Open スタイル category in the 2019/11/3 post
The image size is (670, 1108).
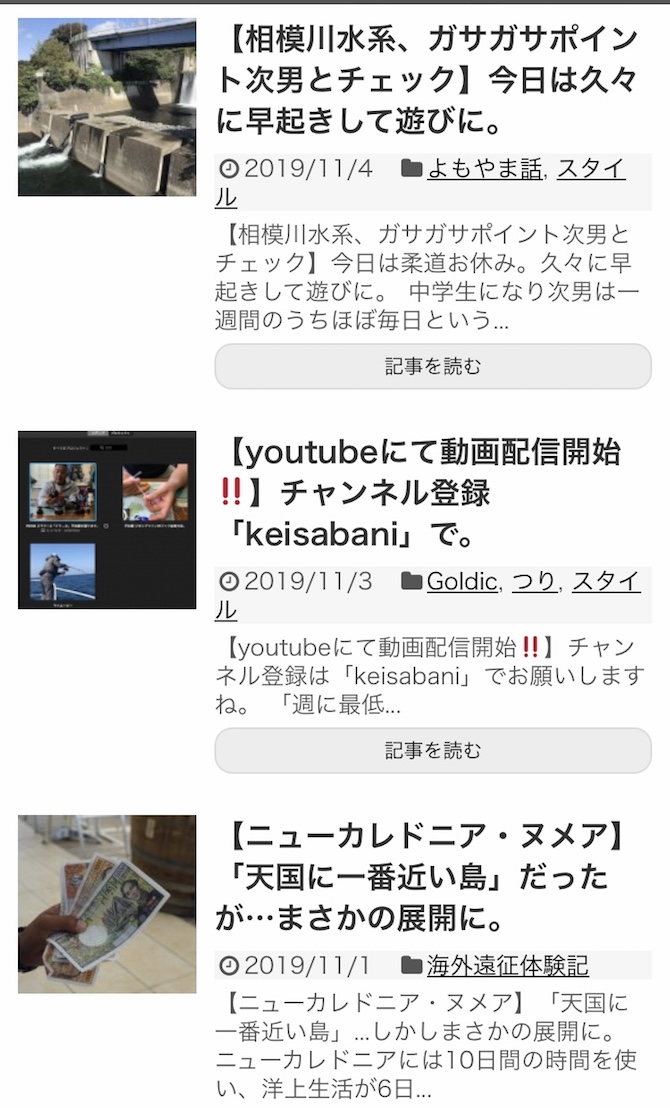606,582
